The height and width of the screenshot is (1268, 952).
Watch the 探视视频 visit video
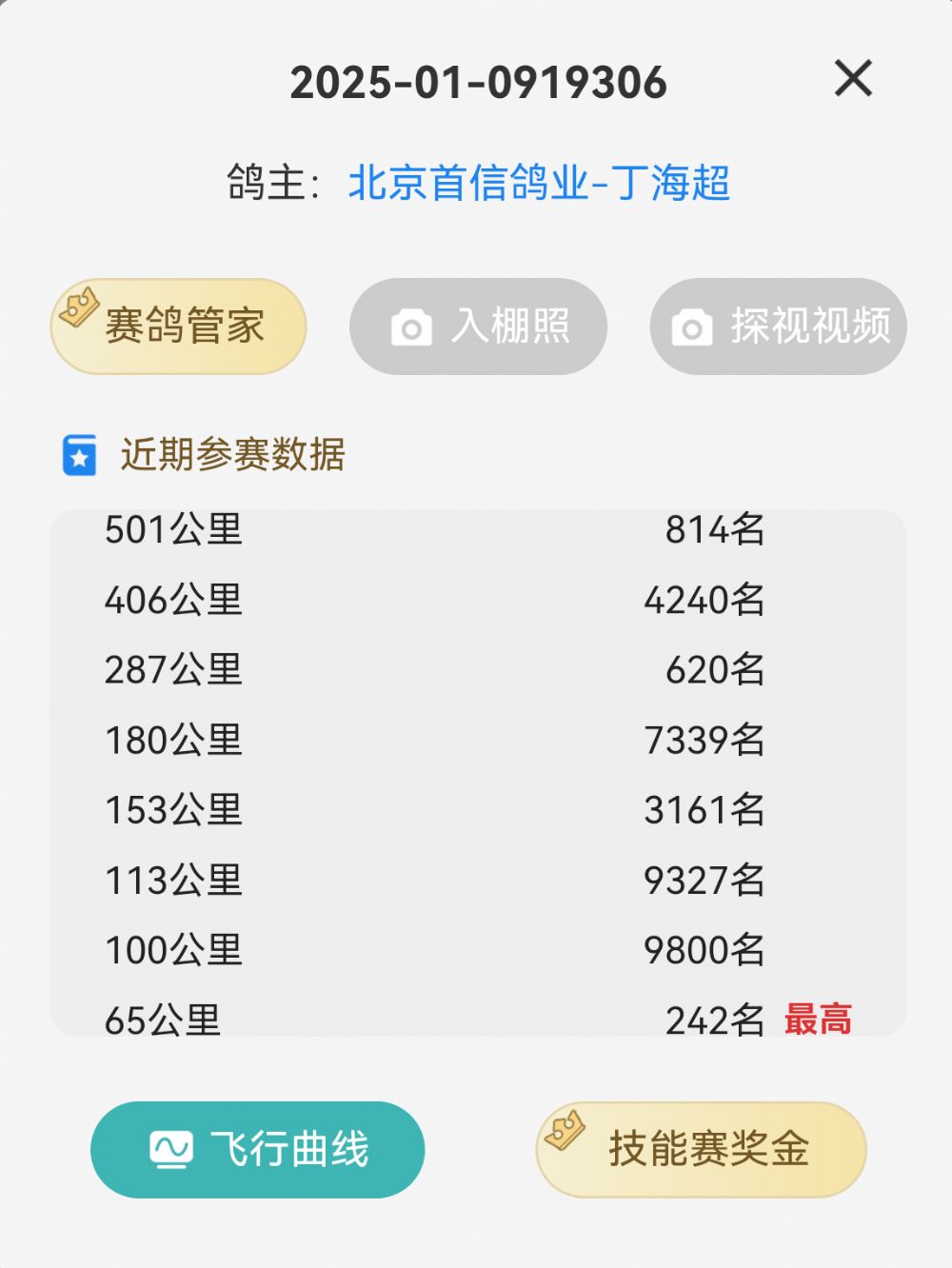[778, 327]
